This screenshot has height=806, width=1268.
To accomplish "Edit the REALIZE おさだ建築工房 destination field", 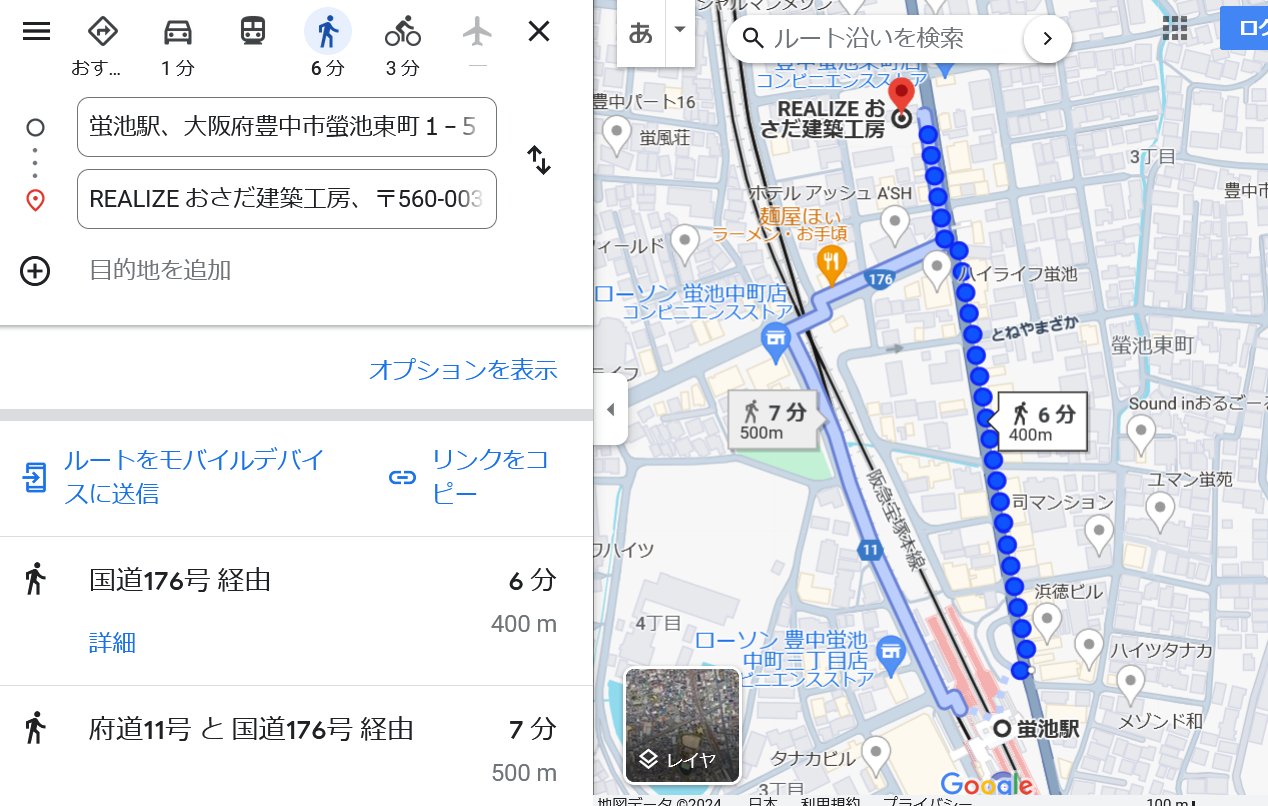I will click(286, 199).
